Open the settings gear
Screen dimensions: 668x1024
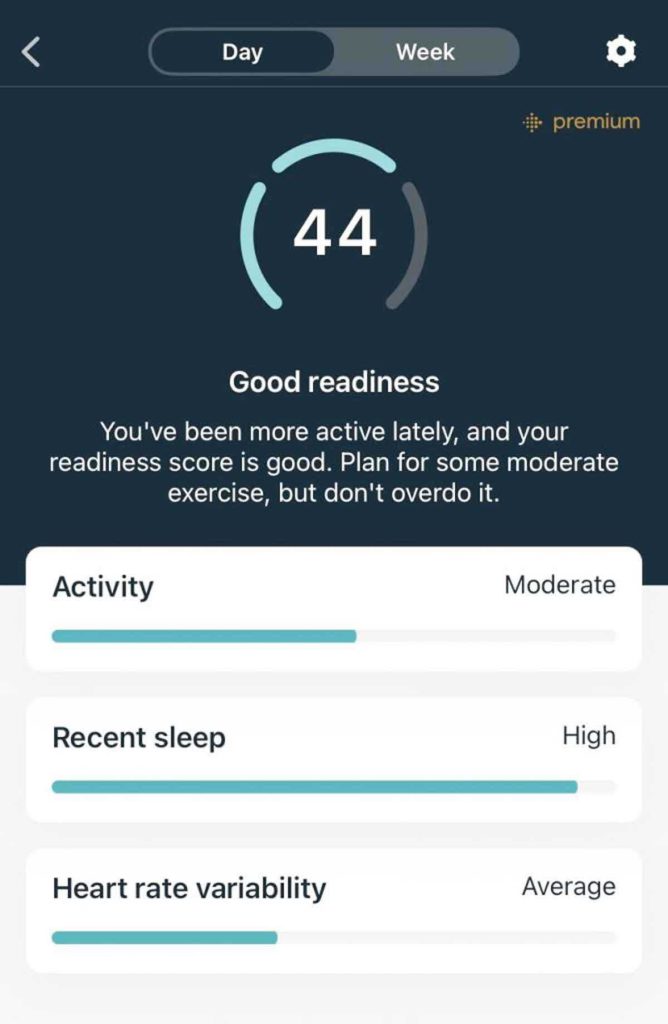tap(621, 51)
